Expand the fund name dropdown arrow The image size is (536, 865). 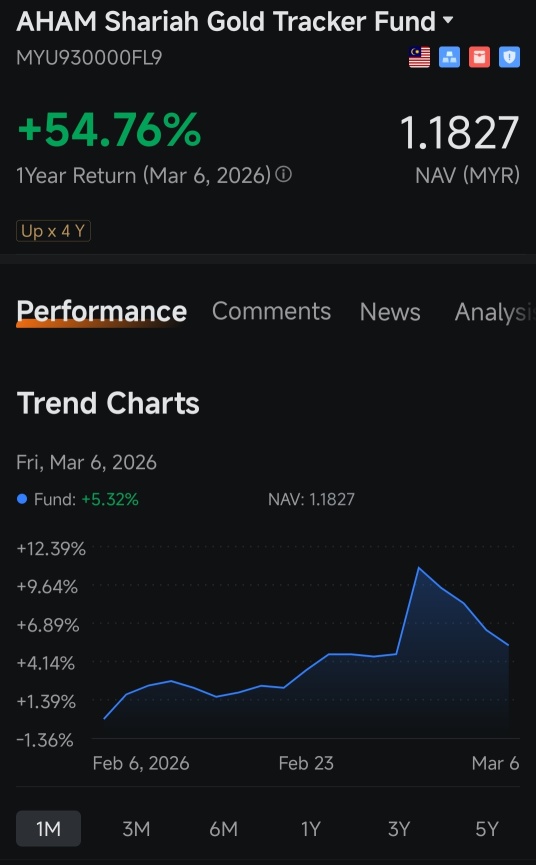pos(448,20)
